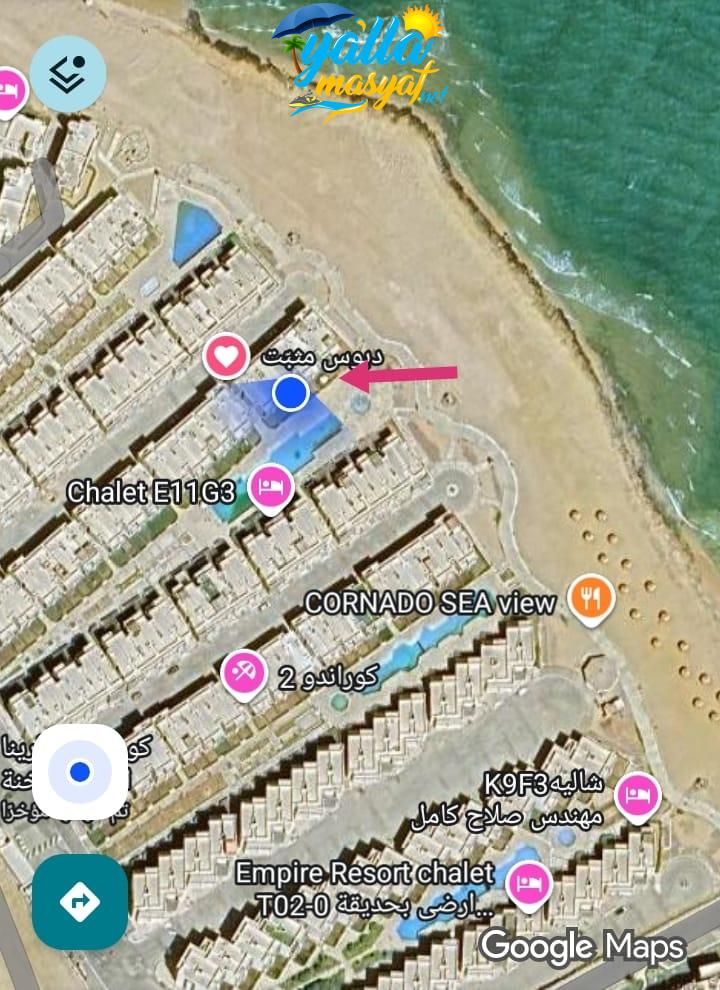Select the CORNADO SEA view restaurant pin
The image size is (720, 990).
point(591,598)
